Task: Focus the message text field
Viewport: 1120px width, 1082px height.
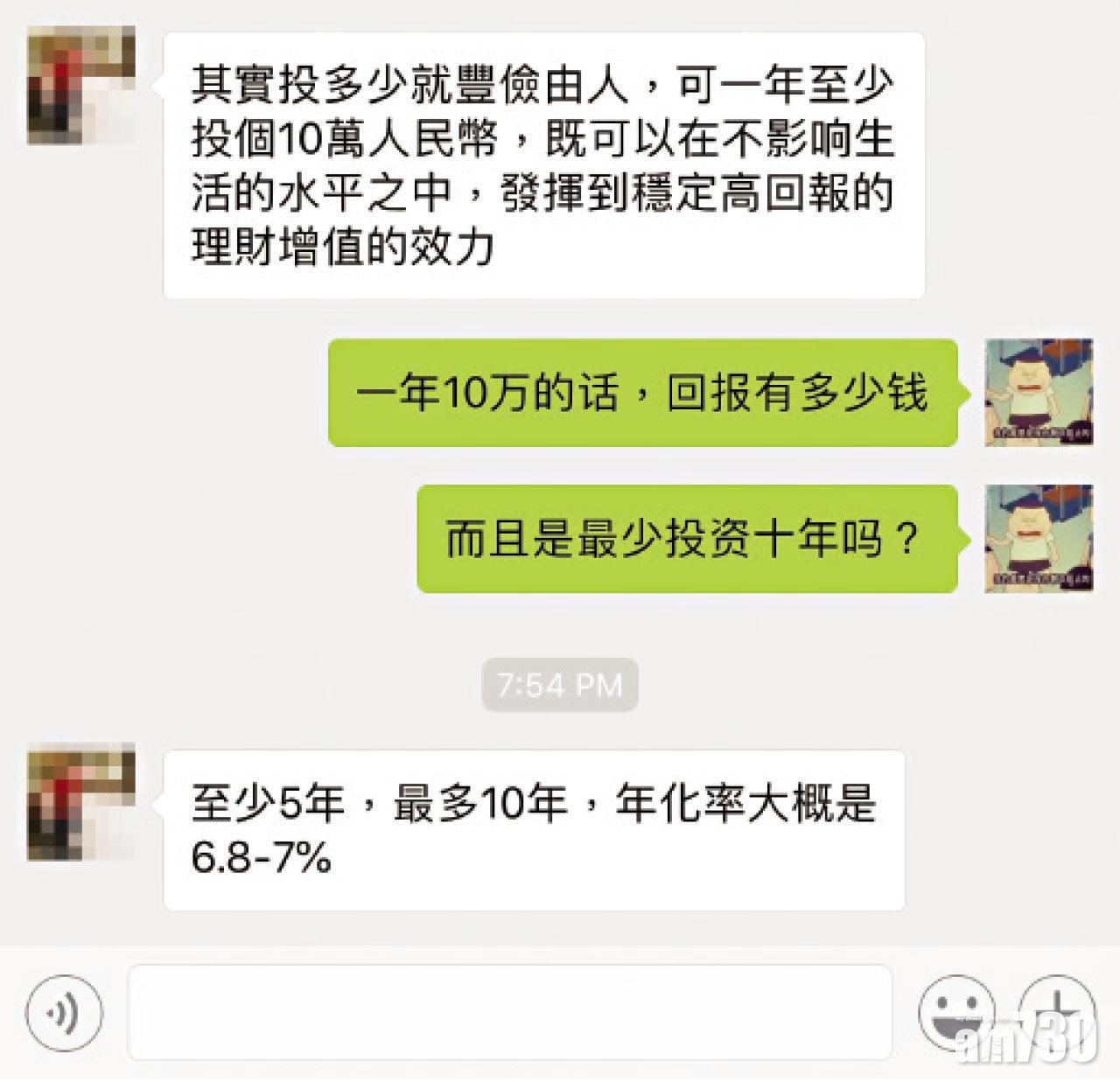Action: [x=510, y=1014]
